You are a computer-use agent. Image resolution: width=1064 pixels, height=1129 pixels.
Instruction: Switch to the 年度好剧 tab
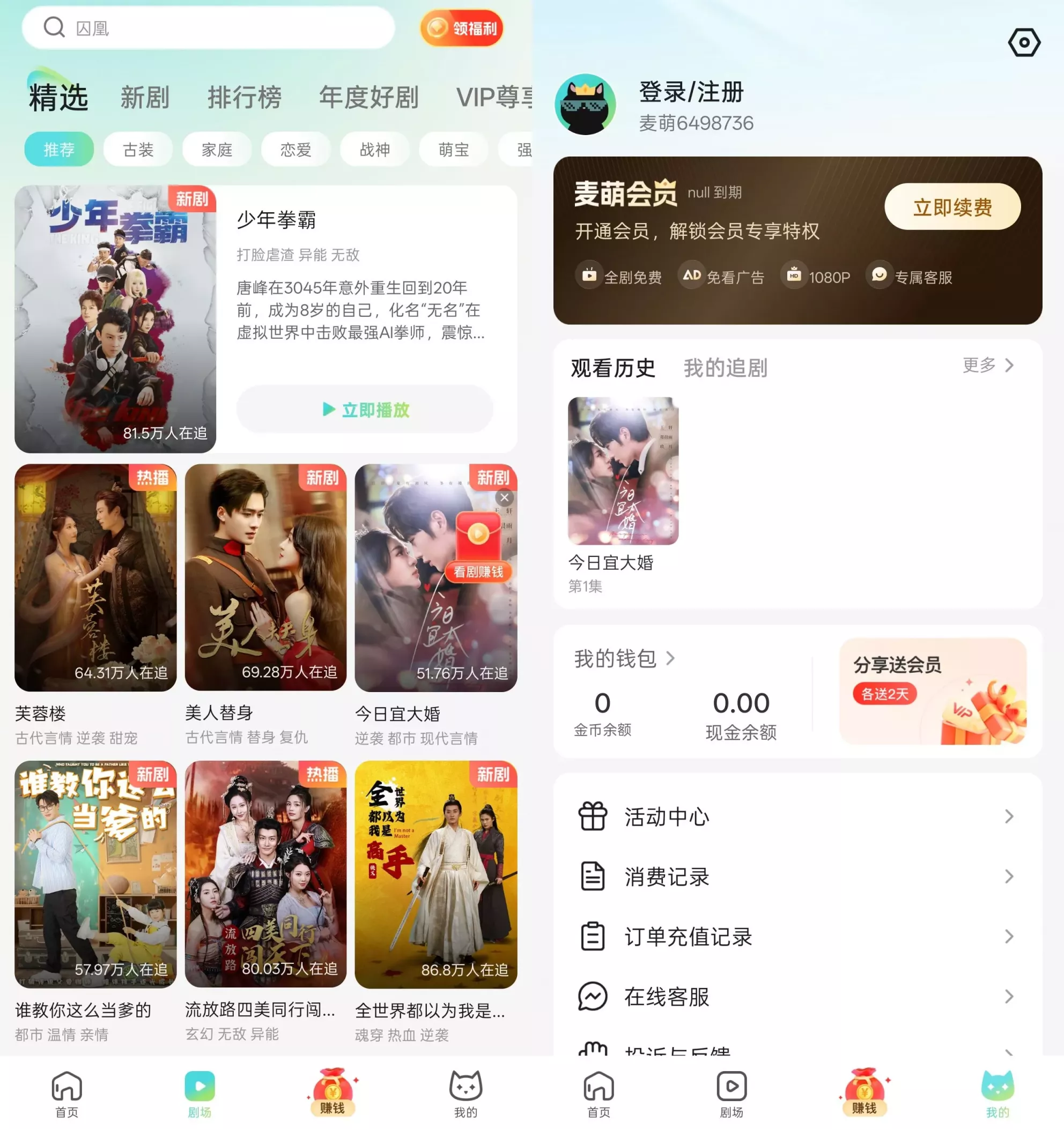click(x=368, y=97)
